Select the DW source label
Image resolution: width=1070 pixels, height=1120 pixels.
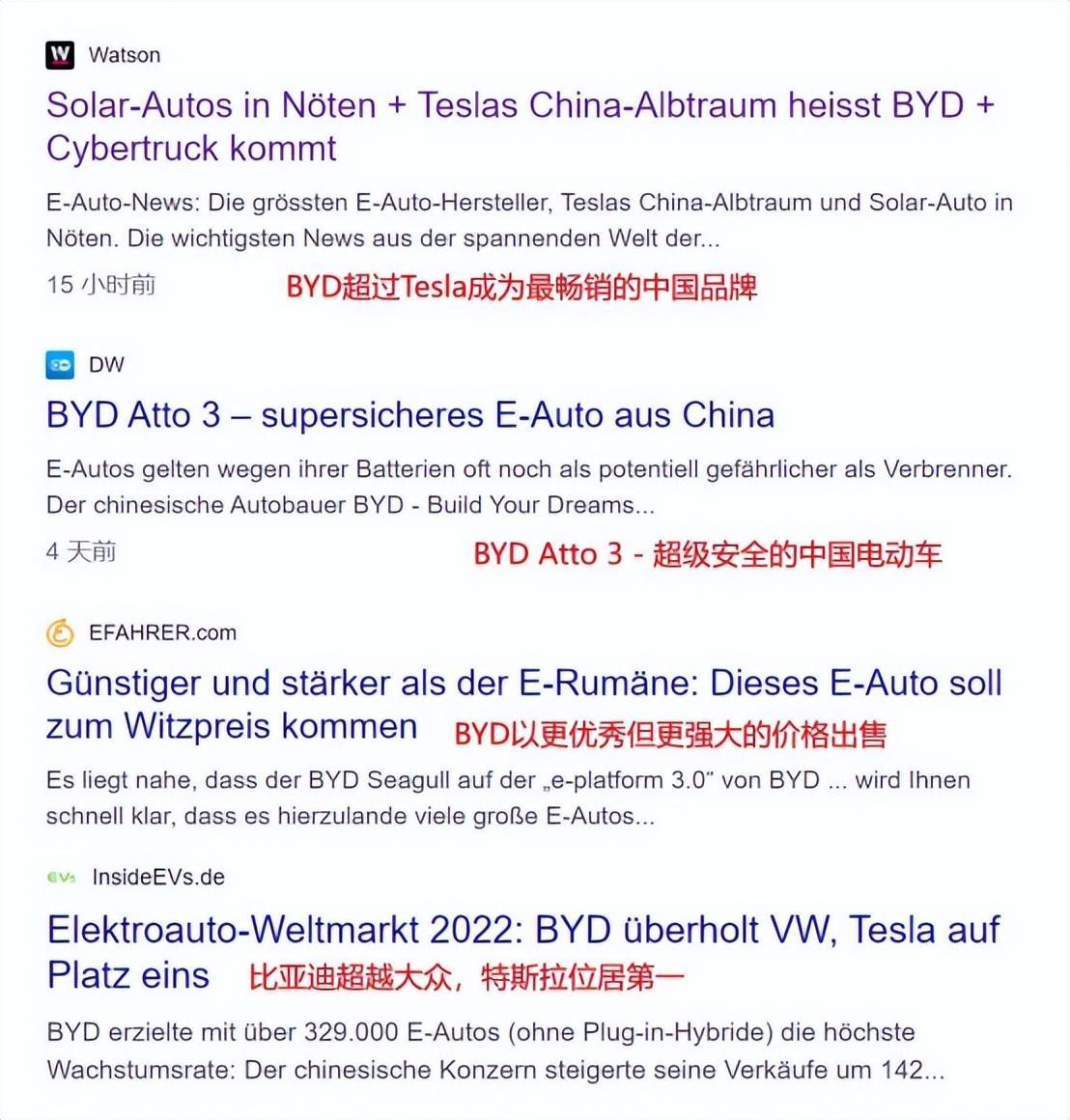108,365
